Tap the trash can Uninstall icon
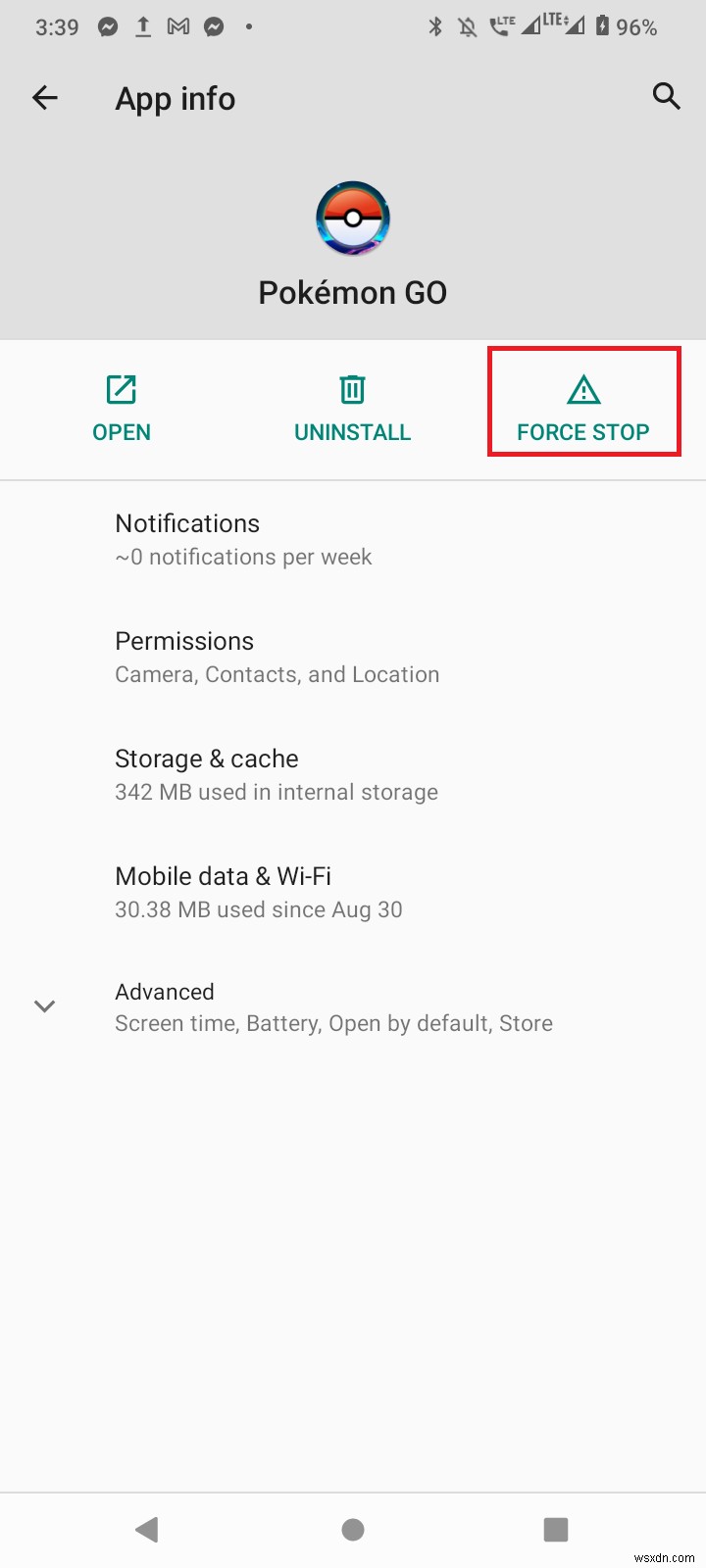 353,389
